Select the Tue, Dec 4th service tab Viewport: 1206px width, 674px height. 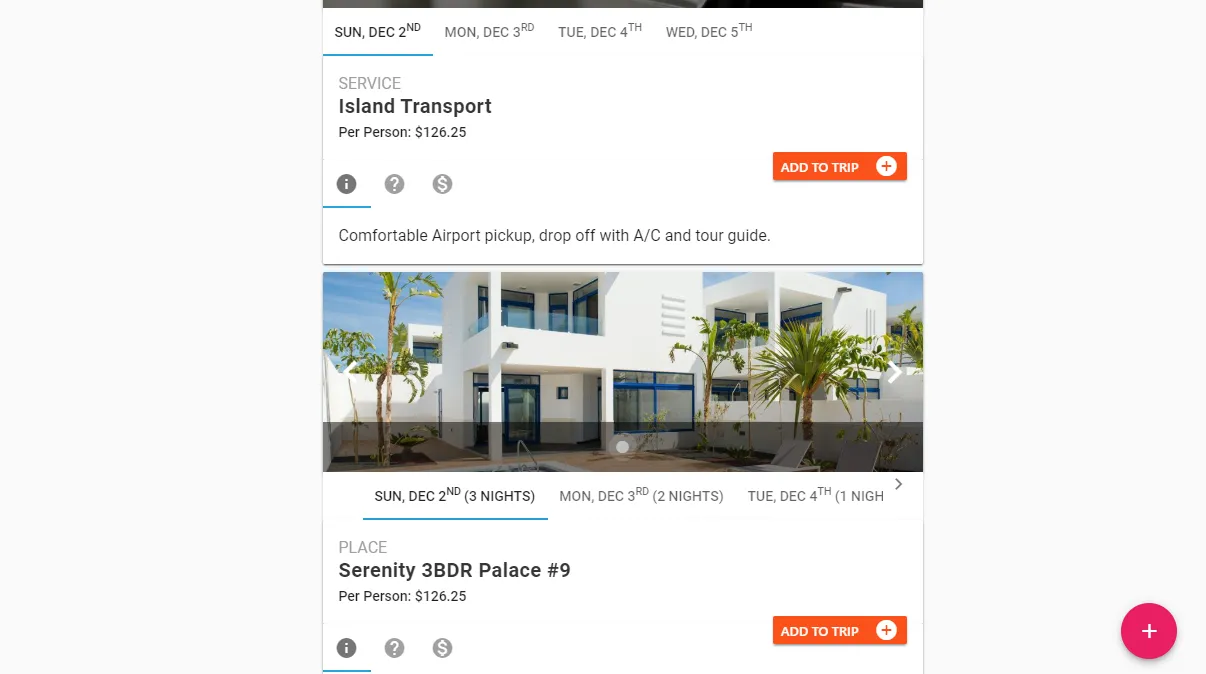(x=600, y=32)
